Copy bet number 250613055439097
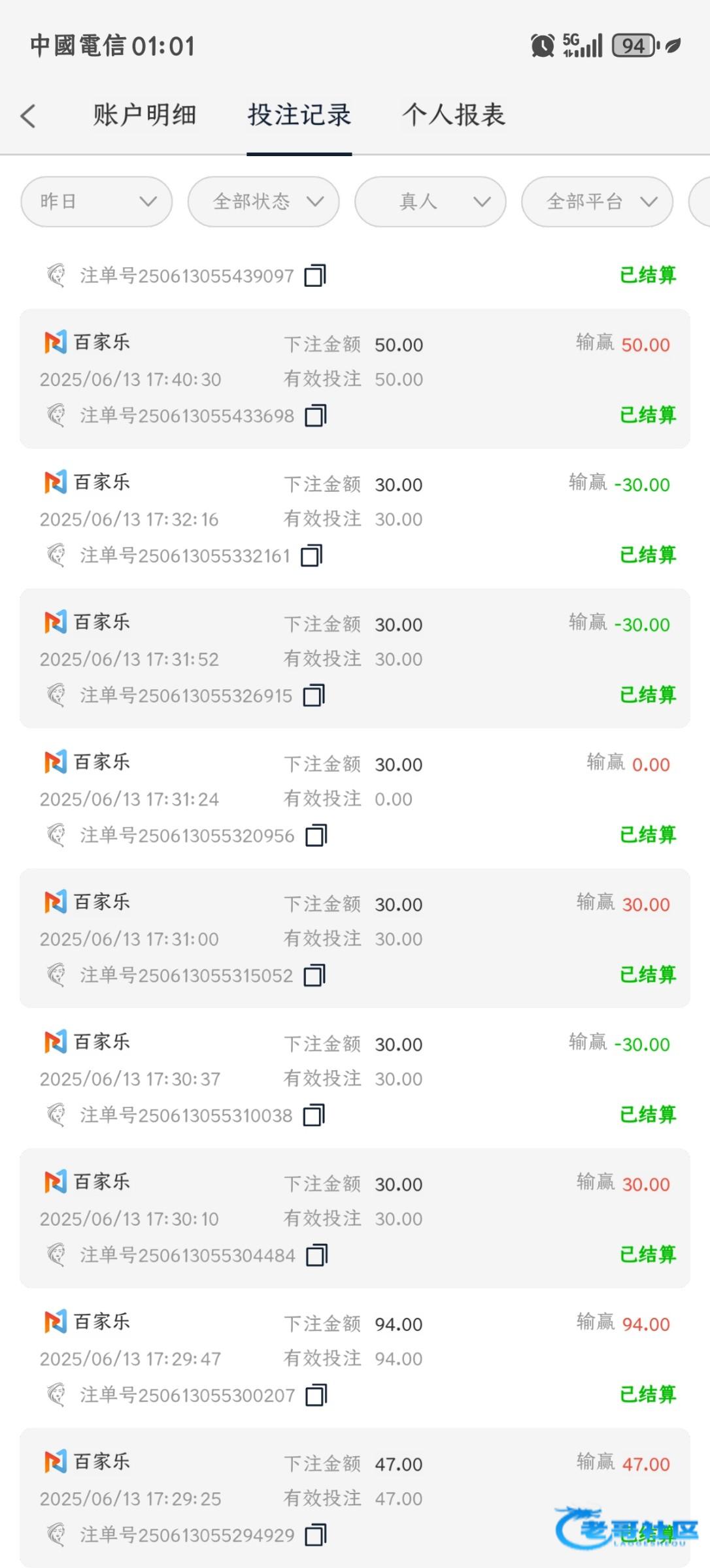This screenshot has height=1568, width=710. click(x=315, y=276)
